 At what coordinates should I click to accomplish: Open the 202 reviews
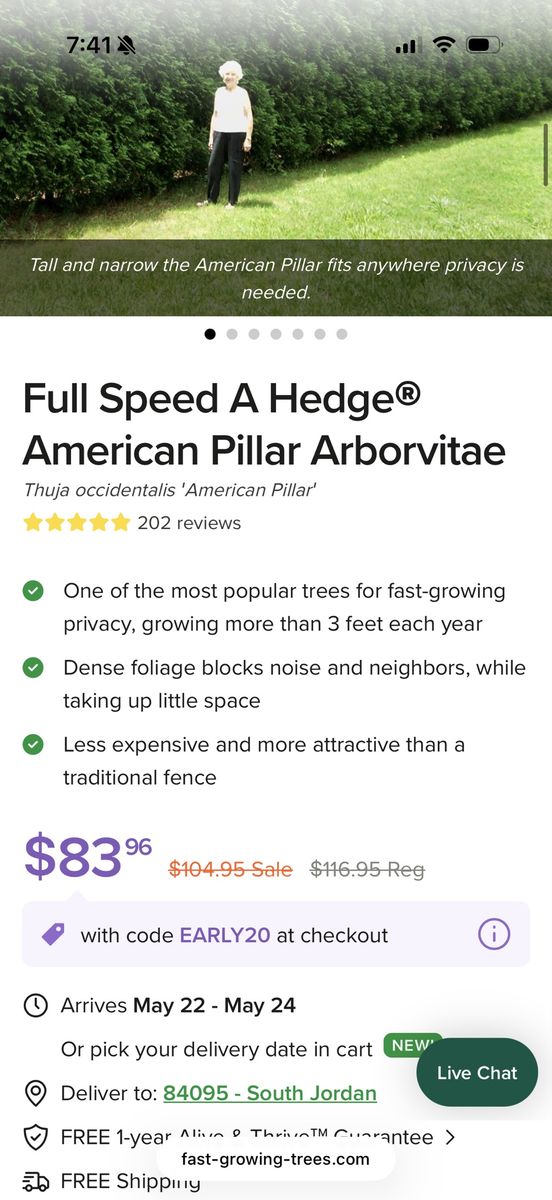coord(189,523)
